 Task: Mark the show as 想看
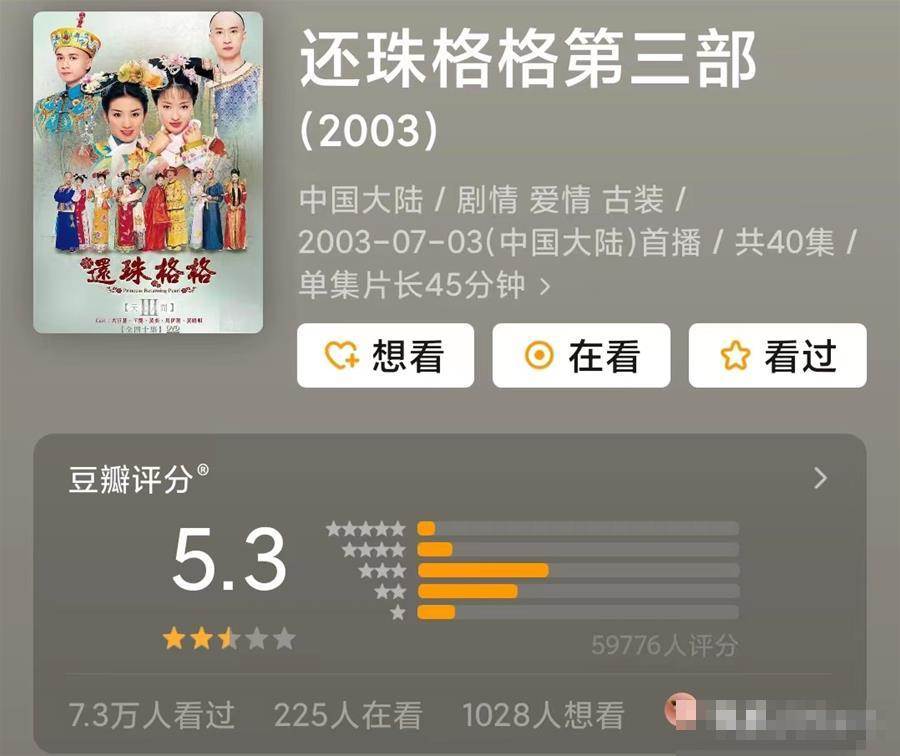[385, 356]
